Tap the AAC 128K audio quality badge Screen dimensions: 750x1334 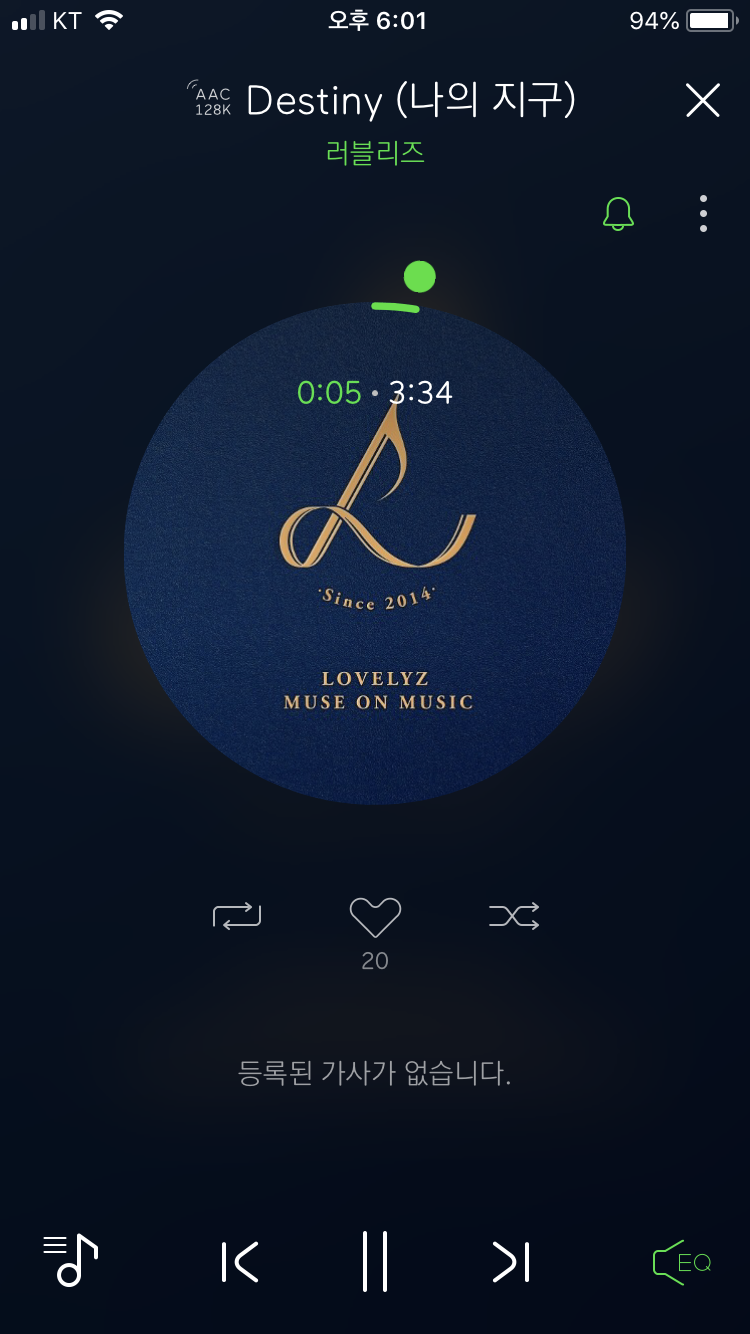tap(210, 100)
